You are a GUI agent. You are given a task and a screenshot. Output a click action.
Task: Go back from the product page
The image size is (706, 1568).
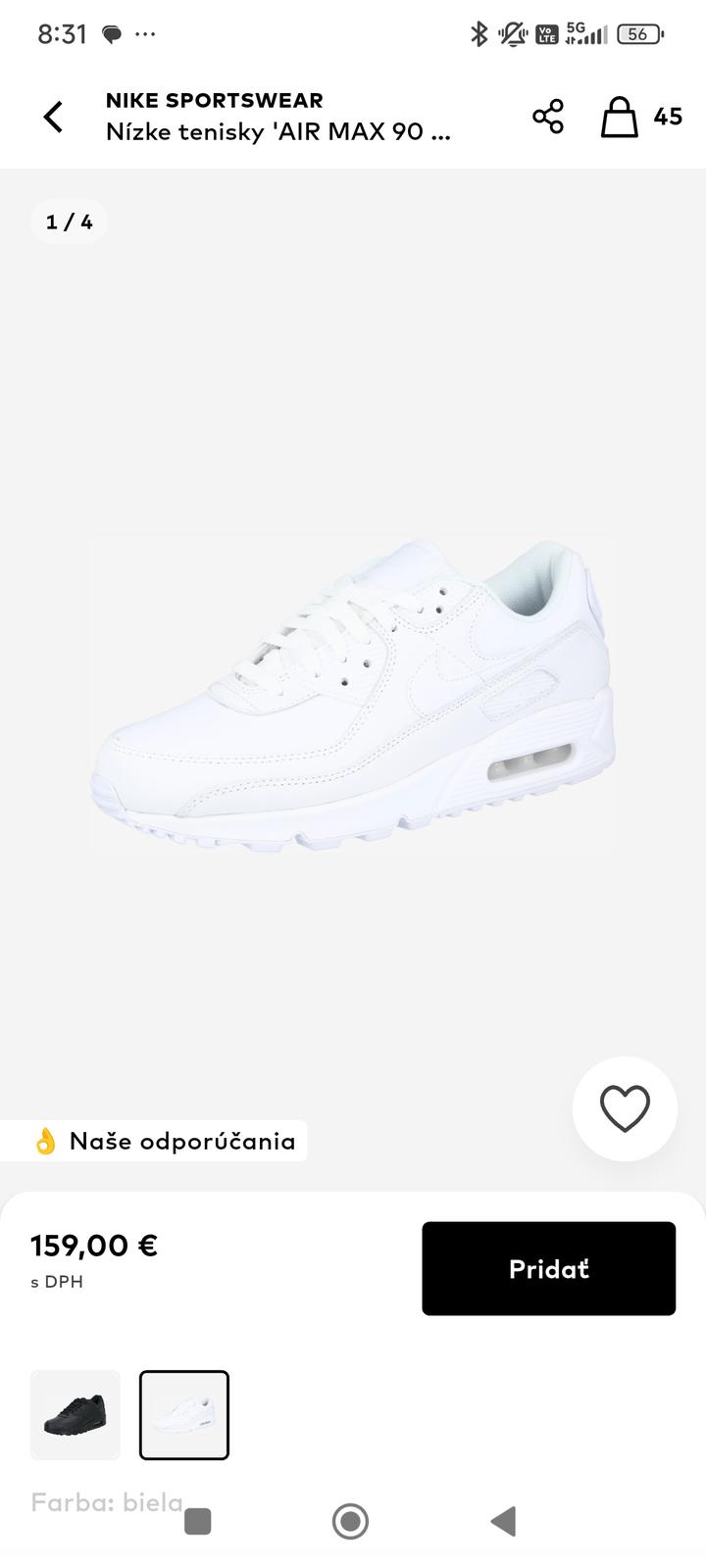coord(53,117)
